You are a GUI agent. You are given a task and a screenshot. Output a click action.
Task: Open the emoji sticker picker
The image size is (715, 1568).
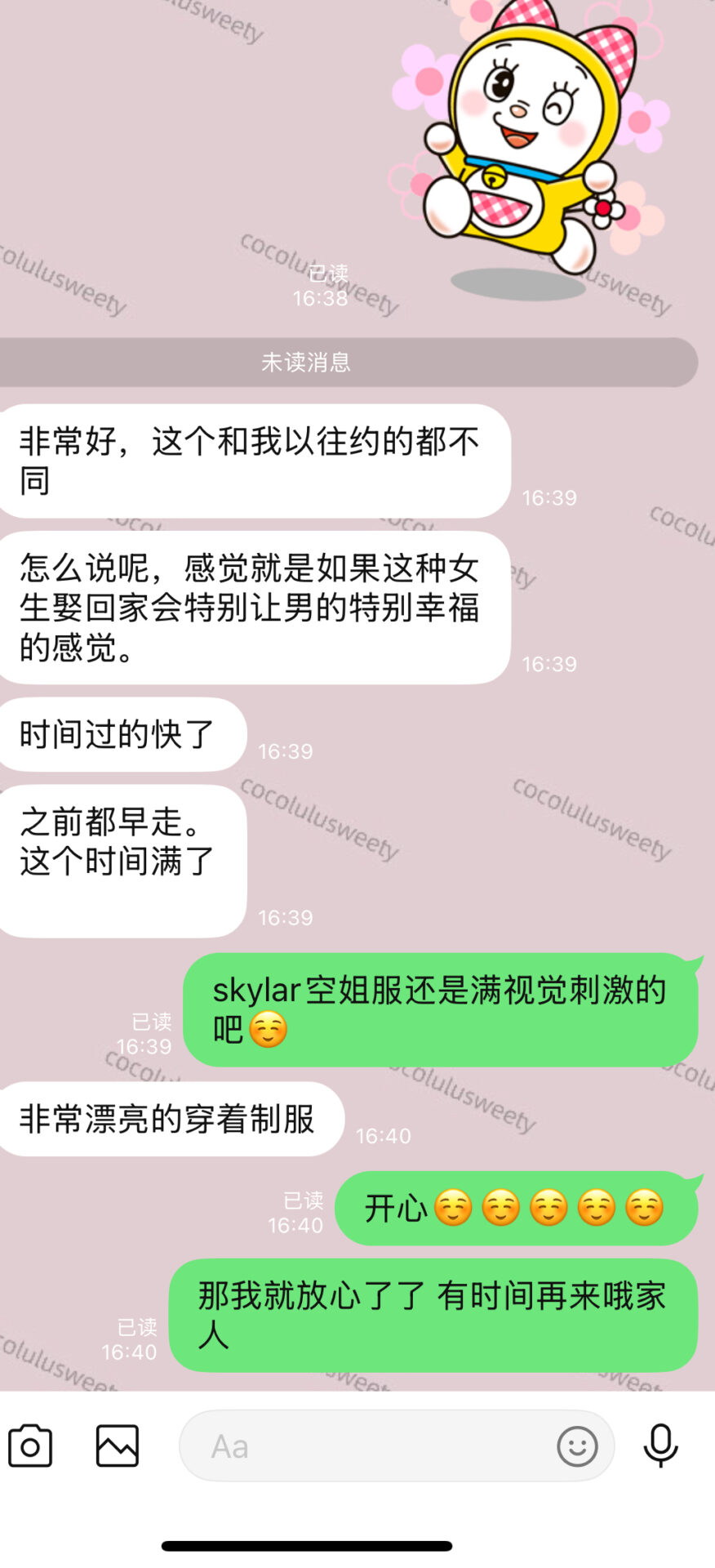tap(577, 1446)
